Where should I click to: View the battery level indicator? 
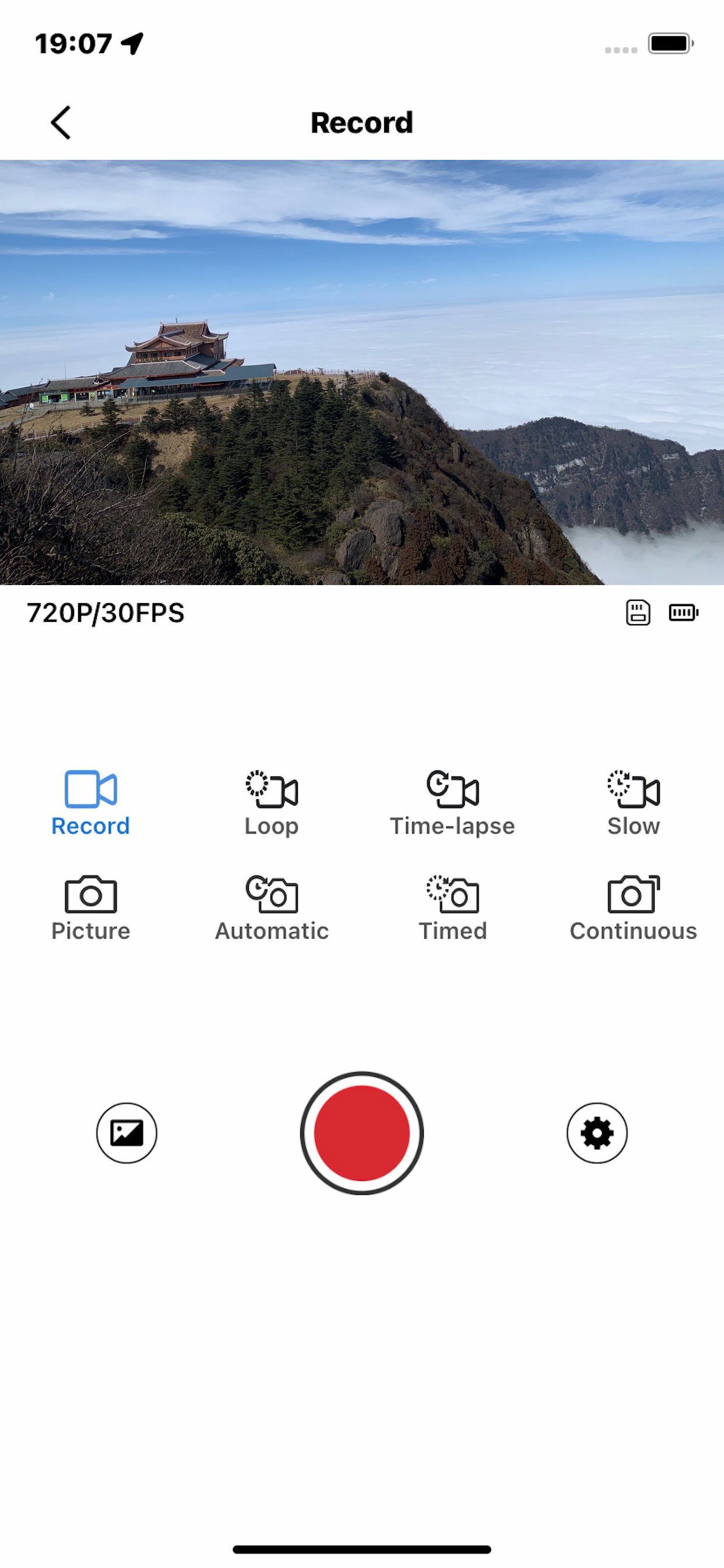[x=681, y=615]
